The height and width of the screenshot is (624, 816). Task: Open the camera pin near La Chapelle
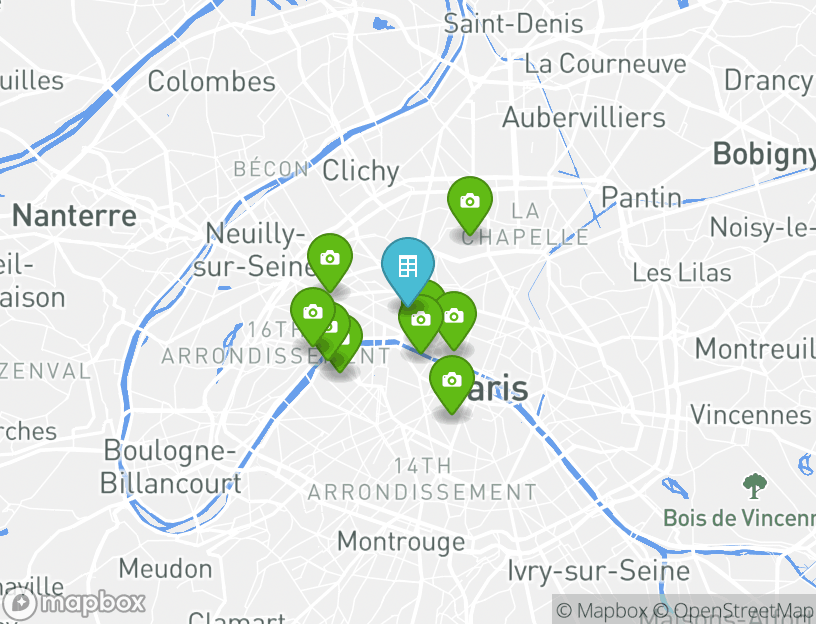pos(469,202)
